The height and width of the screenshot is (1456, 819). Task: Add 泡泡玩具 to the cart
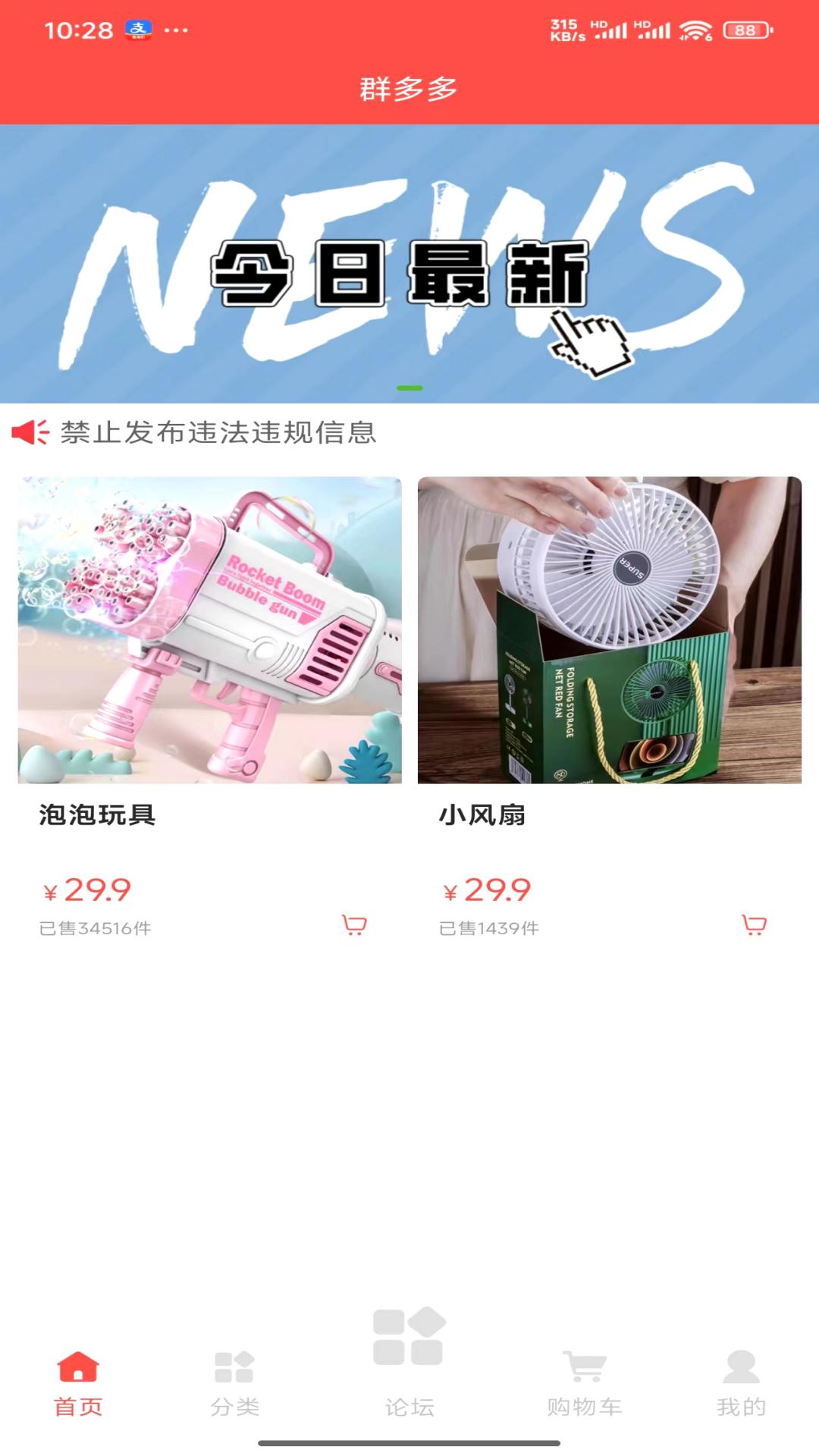354,924
